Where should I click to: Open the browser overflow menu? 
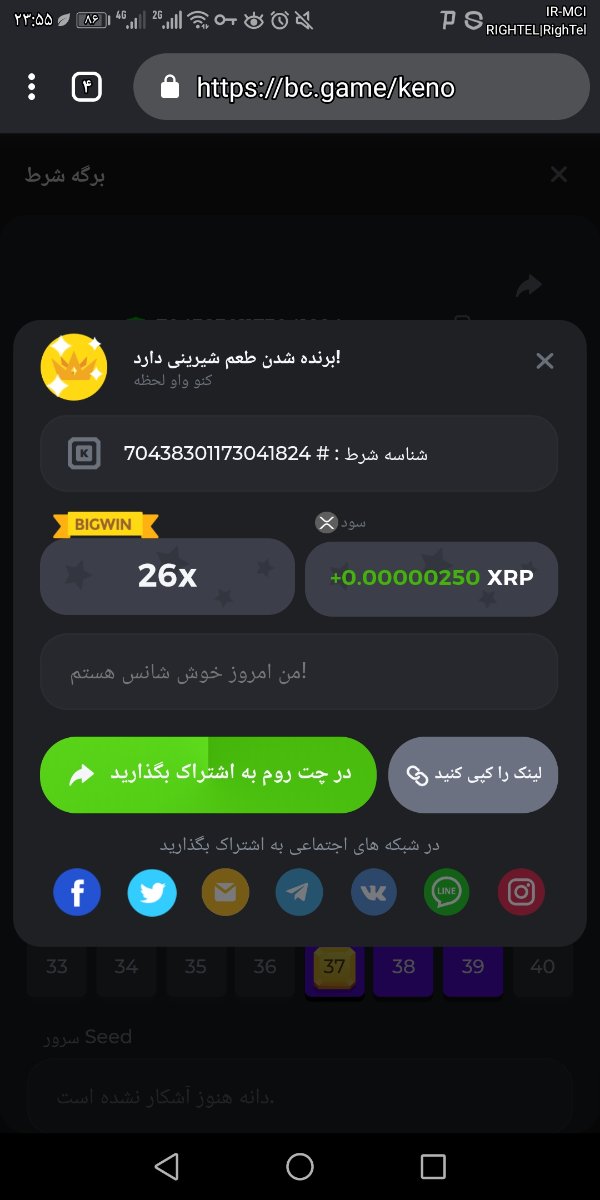pos(32,87)
